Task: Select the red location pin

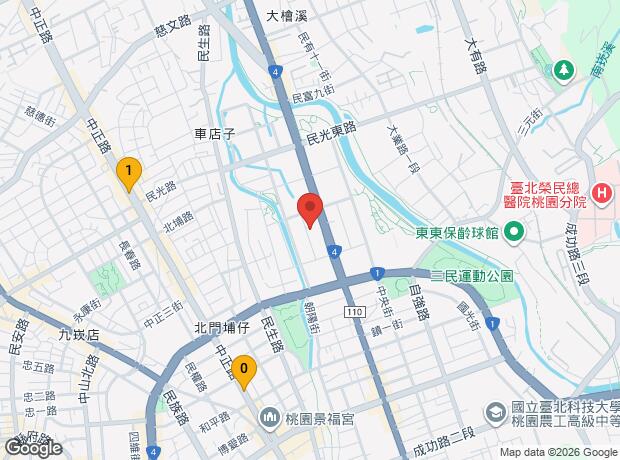Action: 310,210
